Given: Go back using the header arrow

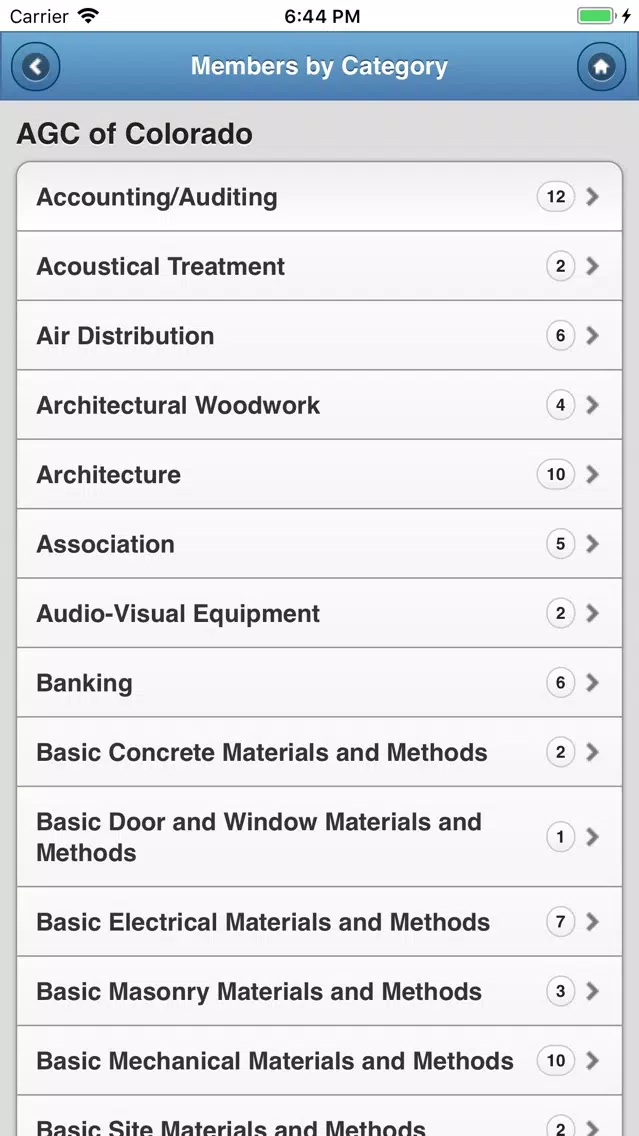Looking at the screenshot, I should (36, 67).
